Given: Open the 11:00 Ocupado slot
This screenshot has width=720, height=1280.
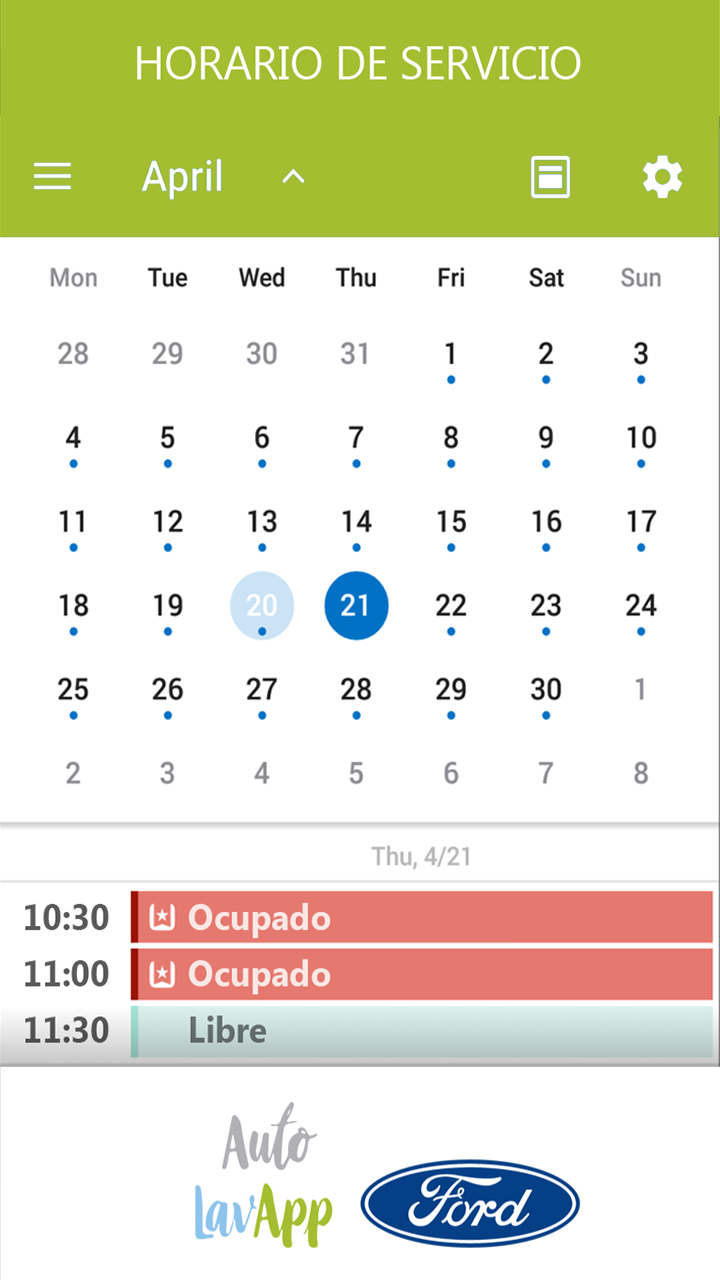Looking at the screenshot, I should pos(422,974).
